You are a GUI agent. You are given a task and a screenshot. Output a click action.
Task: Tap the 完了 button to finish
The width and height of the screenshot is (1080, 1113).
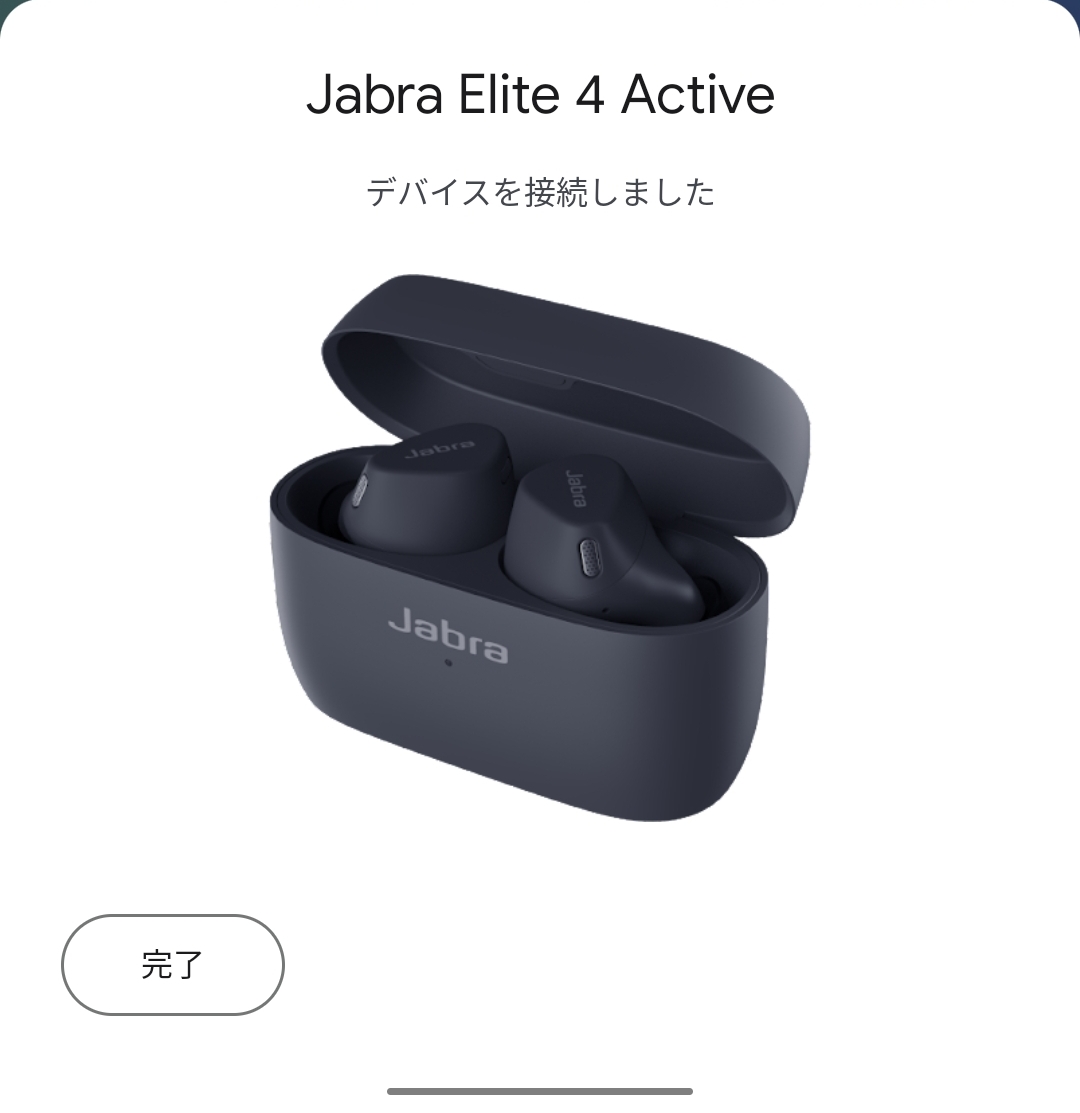173,965
